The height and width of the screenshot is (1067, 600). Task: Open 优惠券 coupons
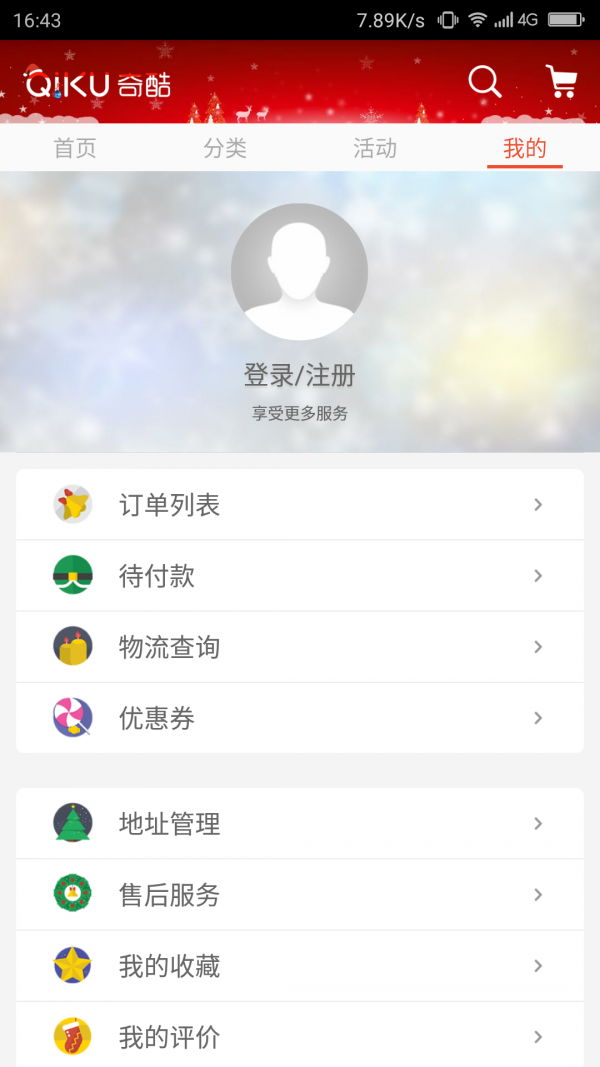(300, 718)
